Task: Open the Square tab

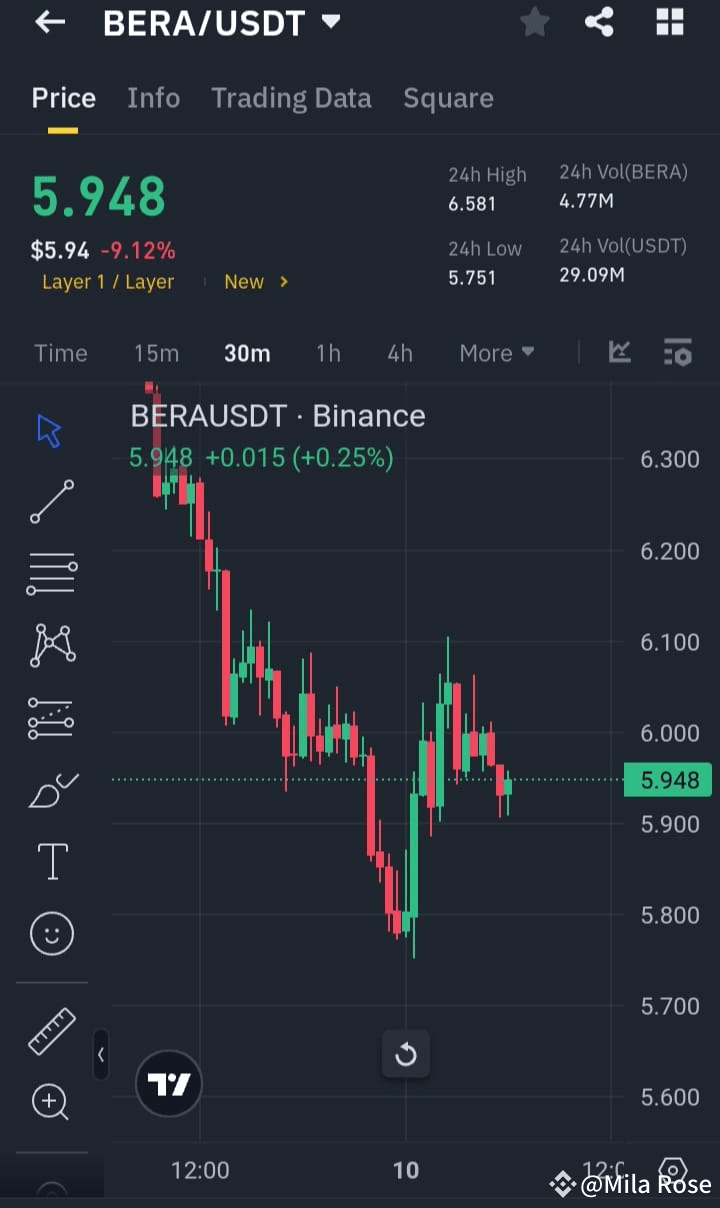Action: pyautogui.click(x=448, y=97)
